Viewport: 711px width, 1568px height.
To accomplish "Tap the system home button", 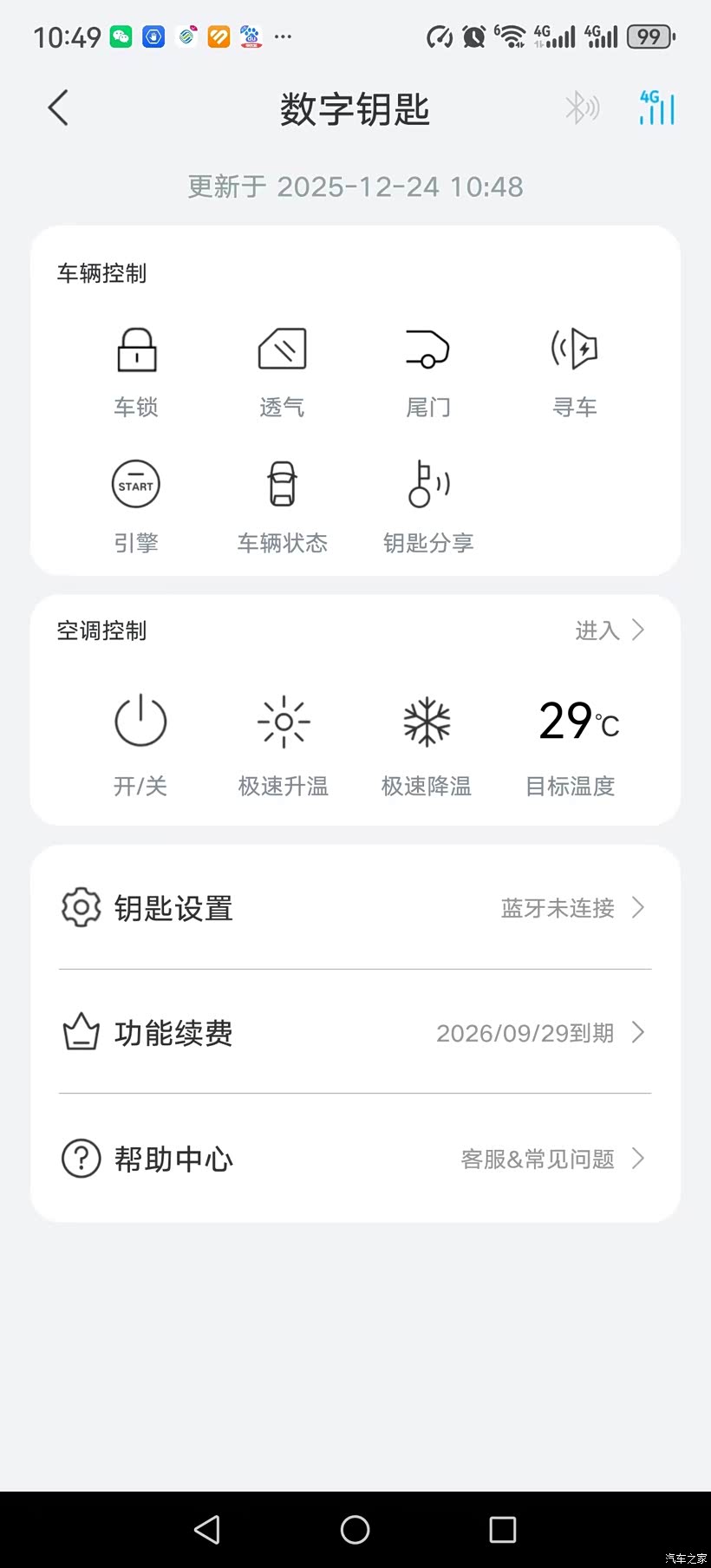I will (x=355, y=1529).
